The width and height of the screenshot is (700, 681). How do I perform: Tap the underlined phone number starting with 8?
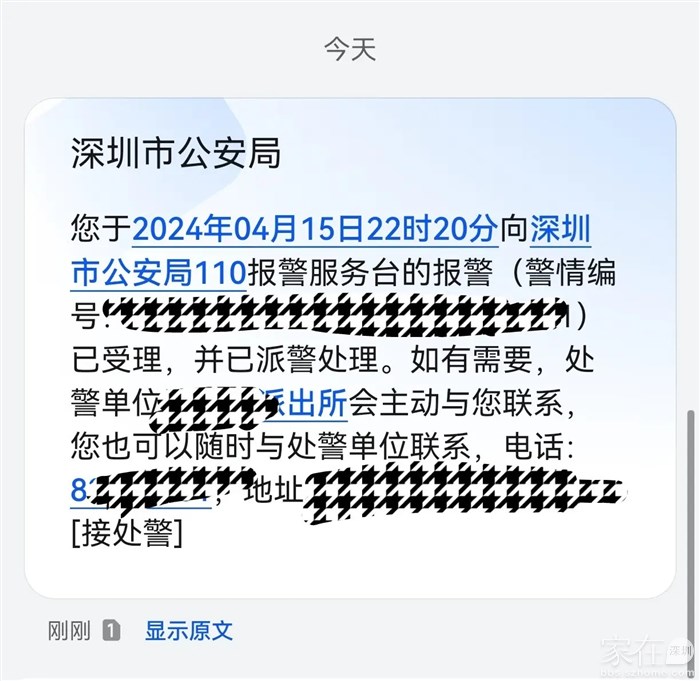pyautogui.click(x=140, y=491)
